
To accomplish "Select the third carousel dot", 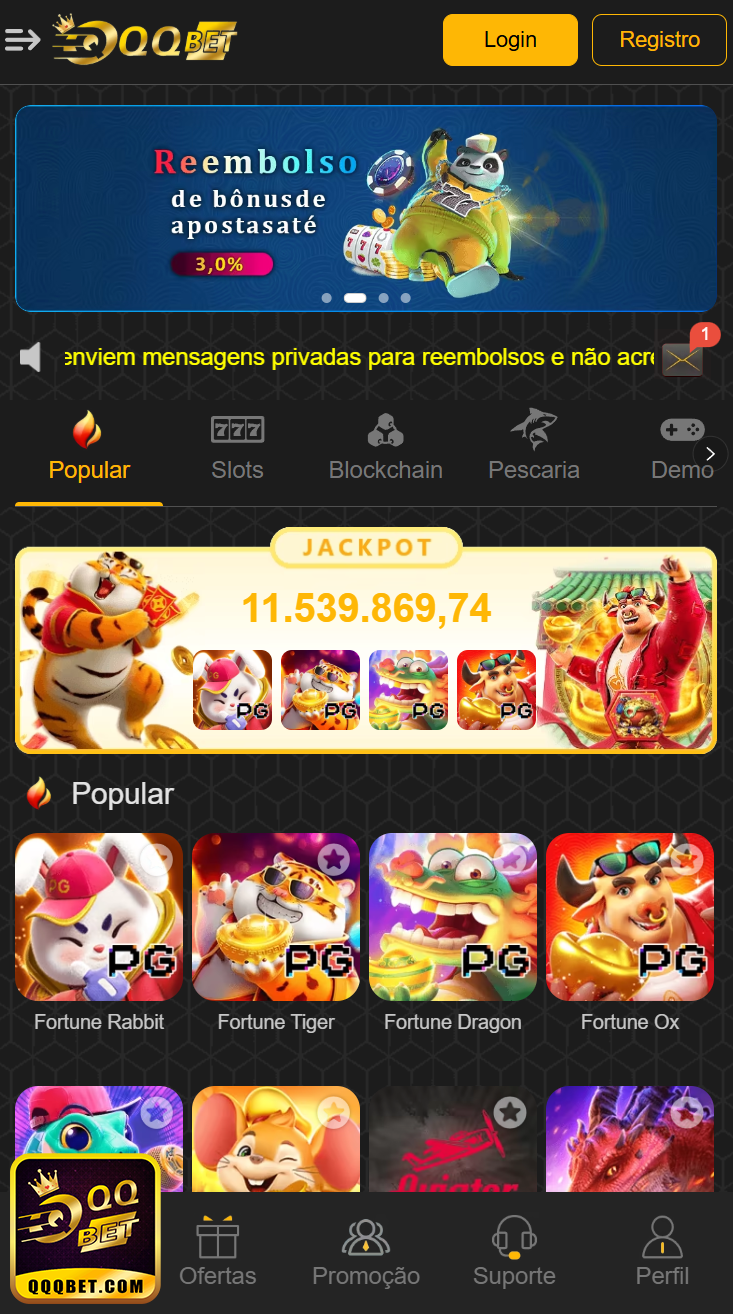I will click(383, 297).
